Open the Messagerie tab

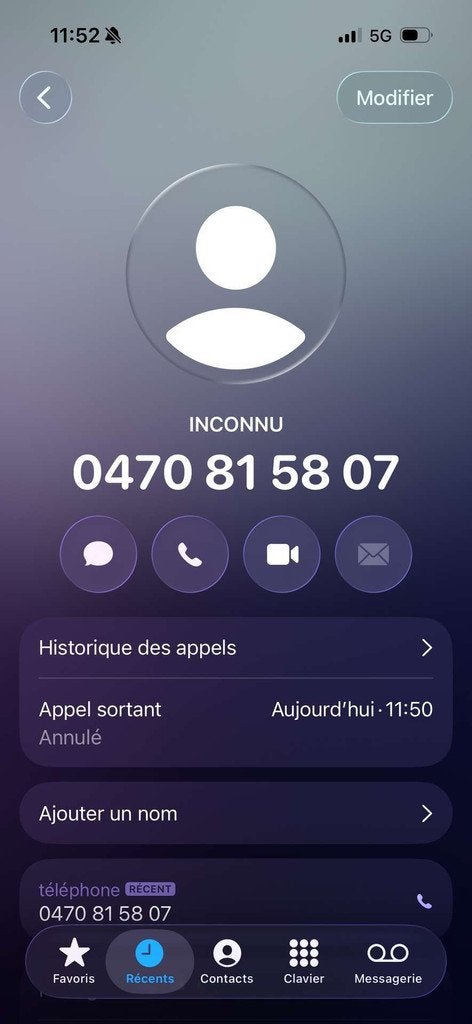(x=388, y=961)
